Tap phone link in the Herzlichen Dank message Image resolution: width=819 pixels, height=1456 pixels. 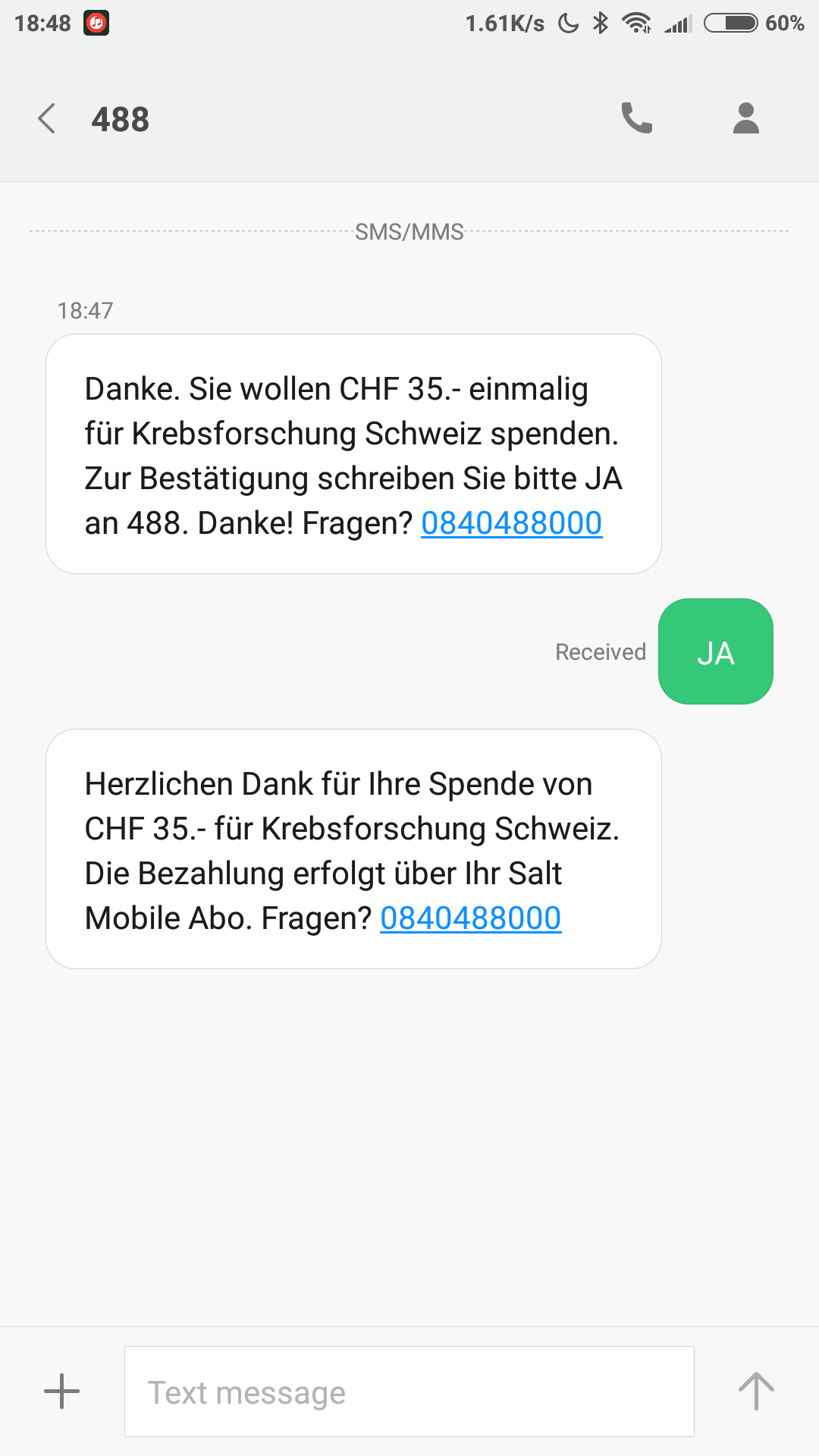(471, 918)
